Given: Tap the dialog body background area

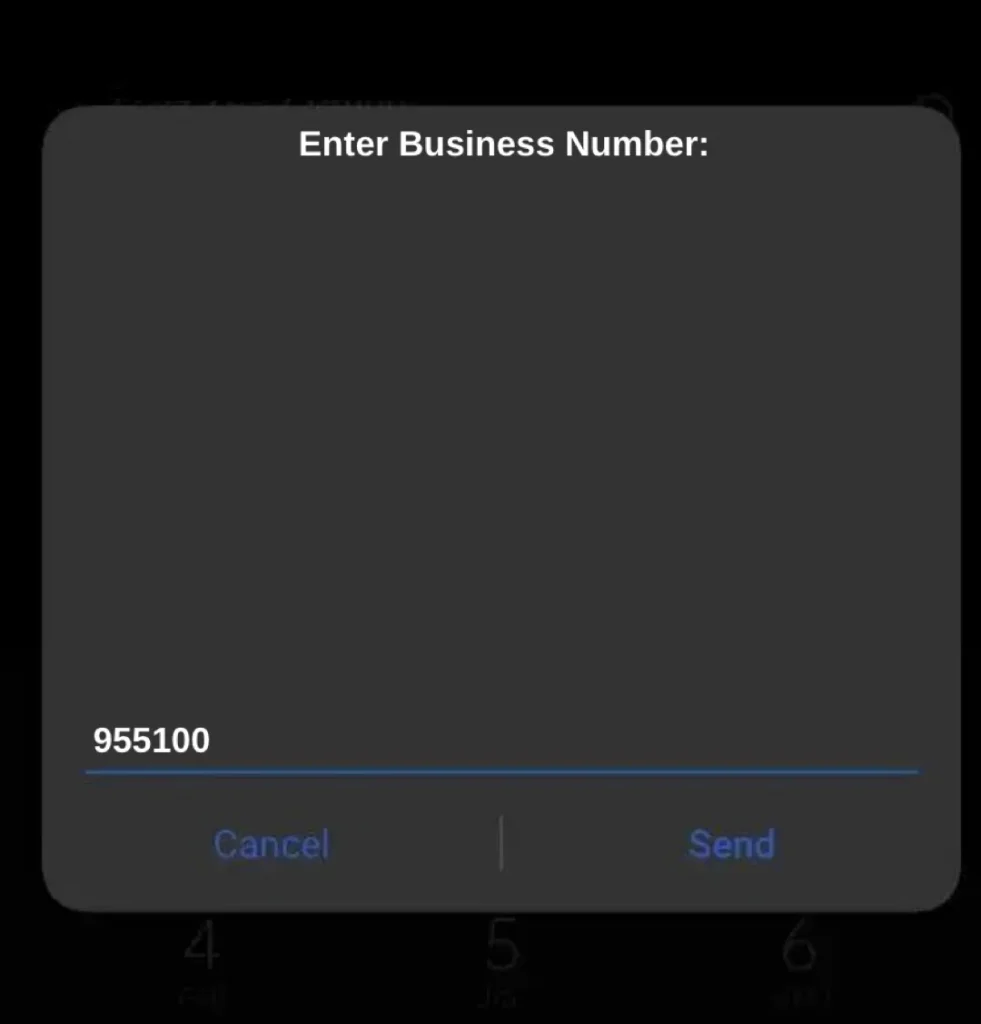Looking at the screenshot, I should pos(500,430).
